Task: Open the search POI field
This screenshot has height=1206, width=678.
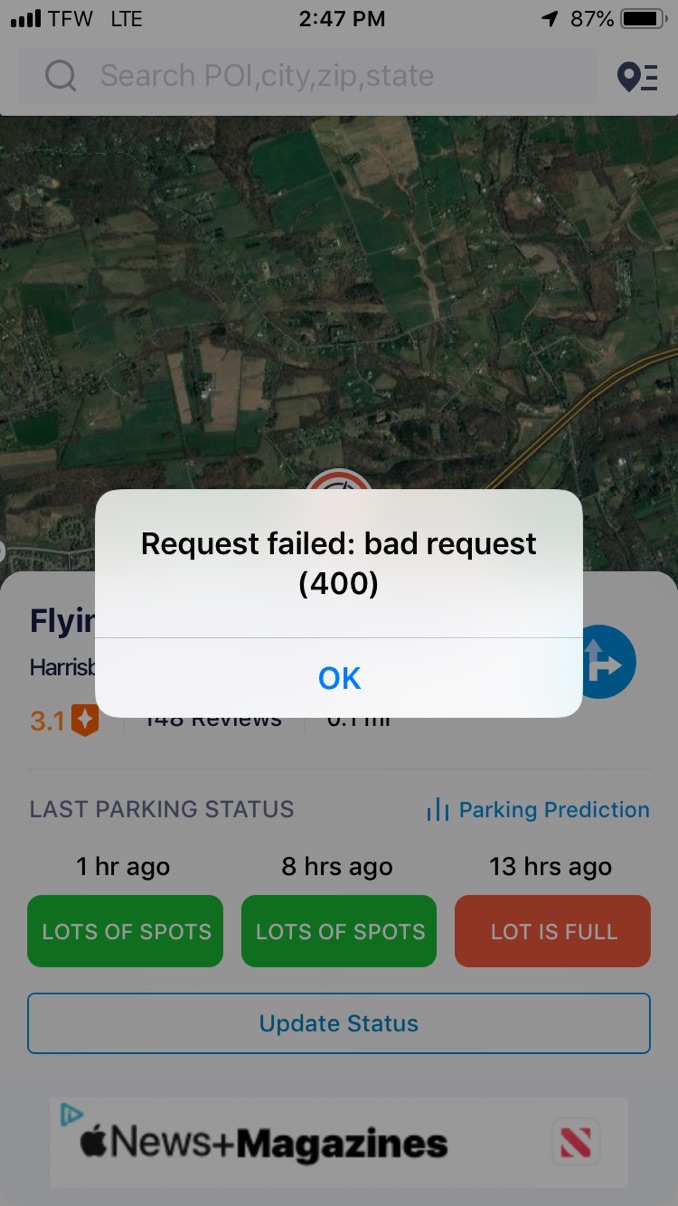Action: click(310, 76)
